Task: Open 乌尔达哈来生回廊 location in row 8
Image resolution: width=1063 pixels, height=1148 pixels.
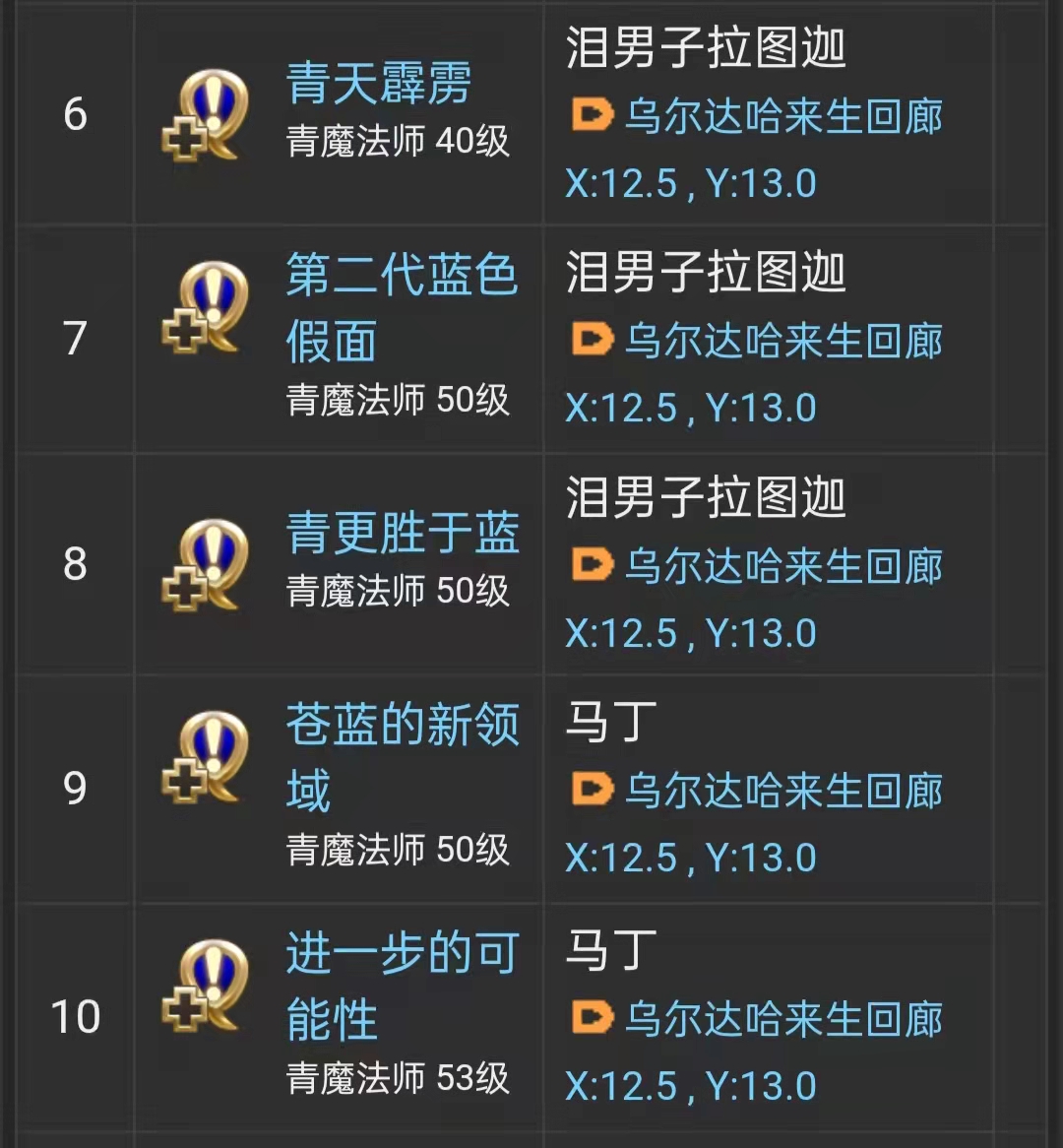Action: (x=782, y=567)
